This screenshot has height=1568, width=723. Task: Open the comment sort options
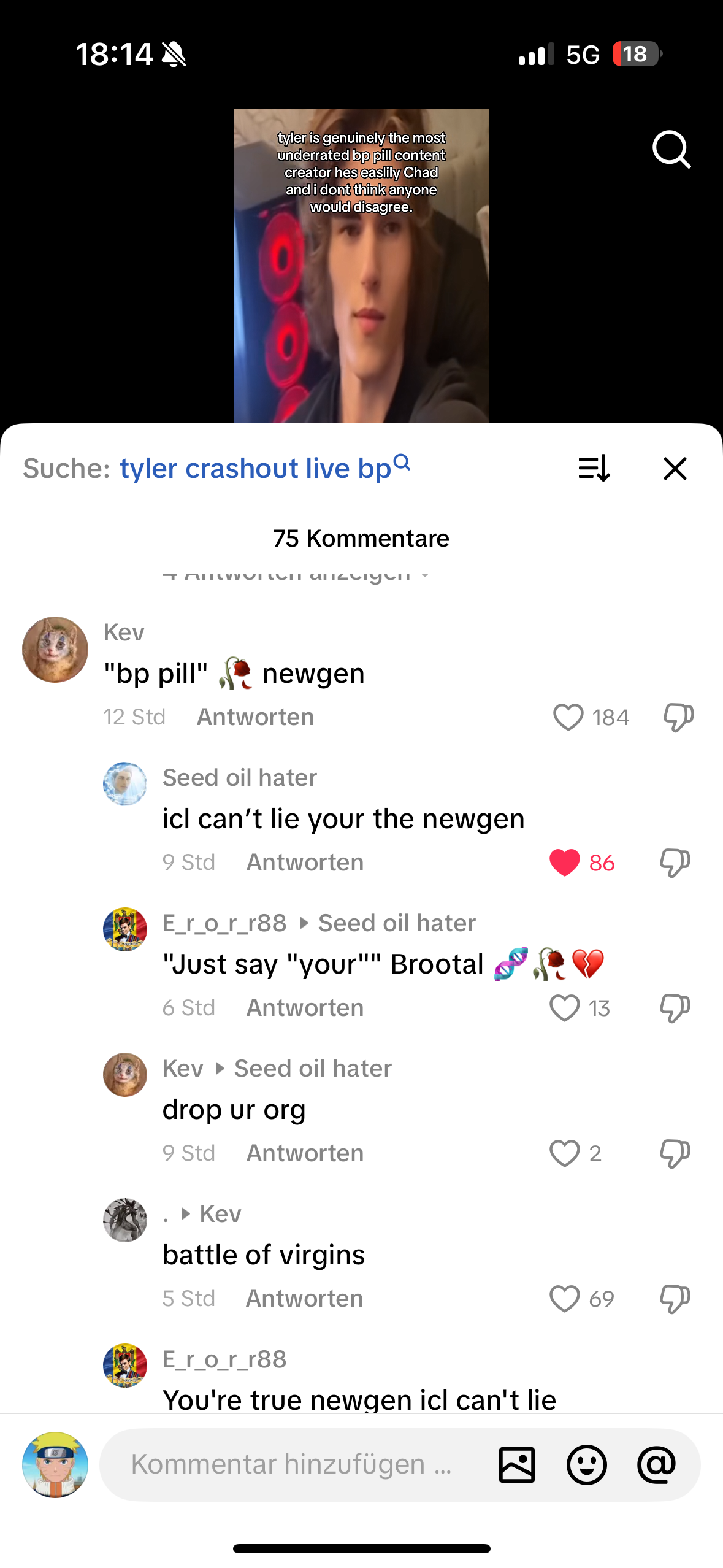tap(594, 469)
